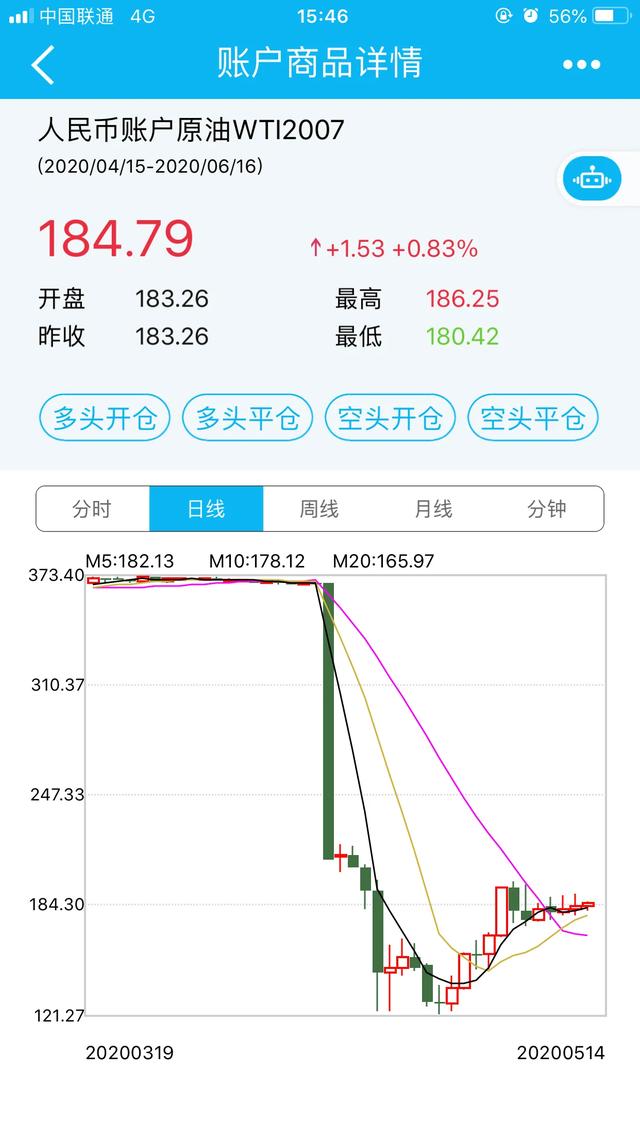
Task: Switch to the 分时 chart tab
Action: pos(93,509)
